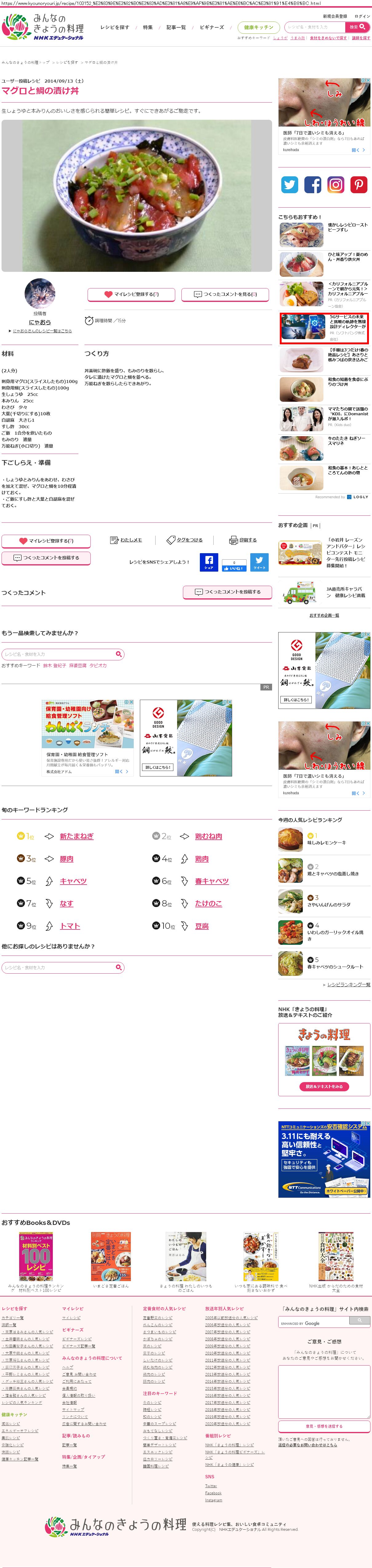Open 健康キッチン from the header

pos(258,27)
